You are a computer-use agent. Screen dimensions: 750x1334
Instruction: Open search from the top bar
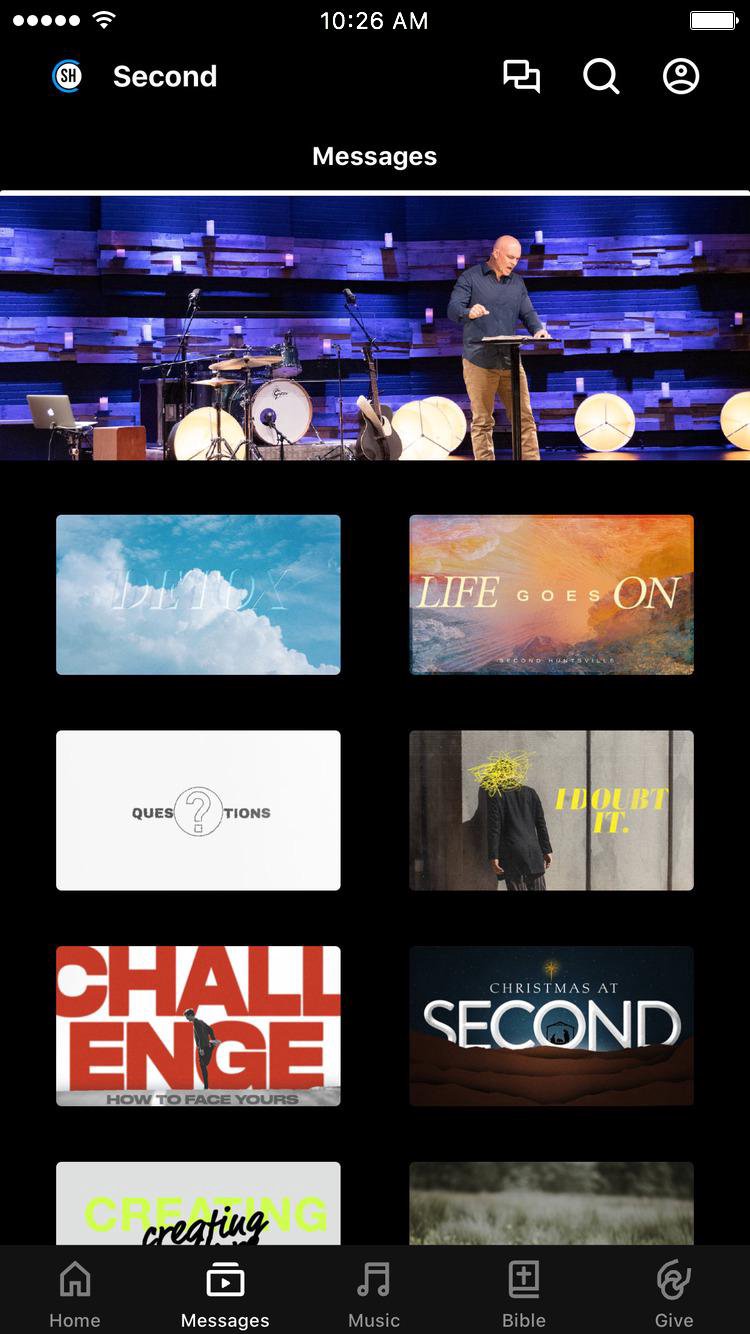601,77
